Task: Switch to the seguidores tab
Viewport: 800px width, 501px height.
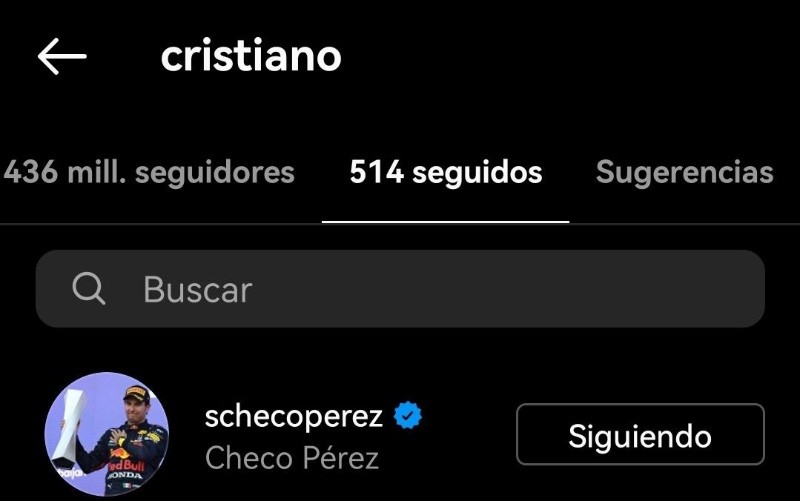Action: pos(149,173)
